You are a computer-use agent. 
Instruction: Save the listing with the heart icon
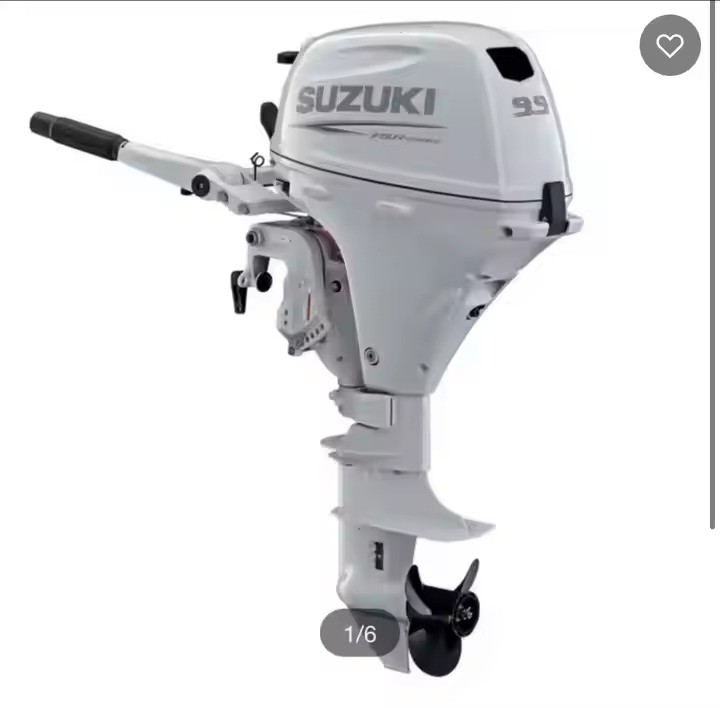[x=670, y=45]
